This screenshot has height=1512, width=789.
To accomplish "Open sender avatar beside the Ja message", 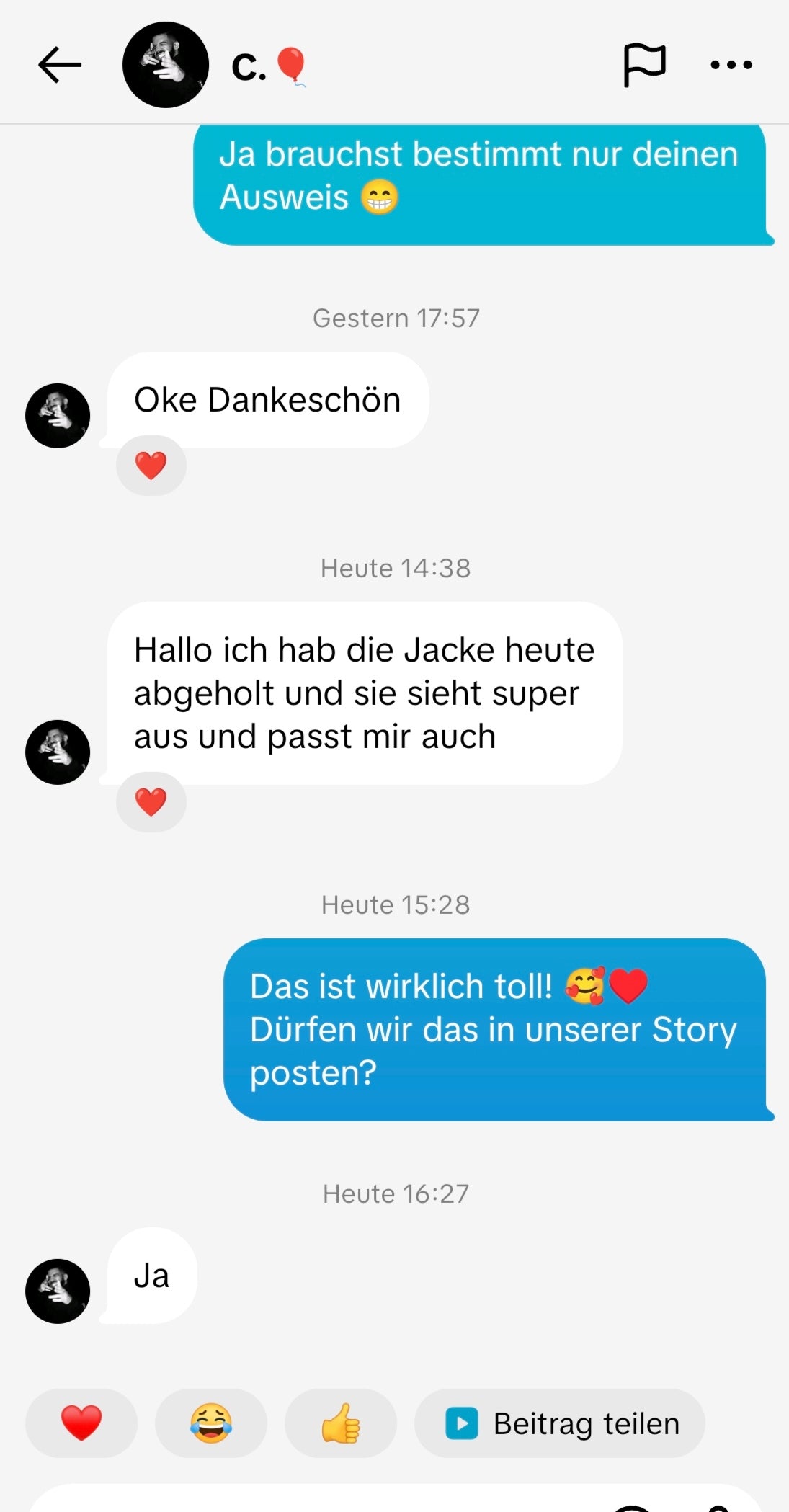I will tap(58, 1291).
